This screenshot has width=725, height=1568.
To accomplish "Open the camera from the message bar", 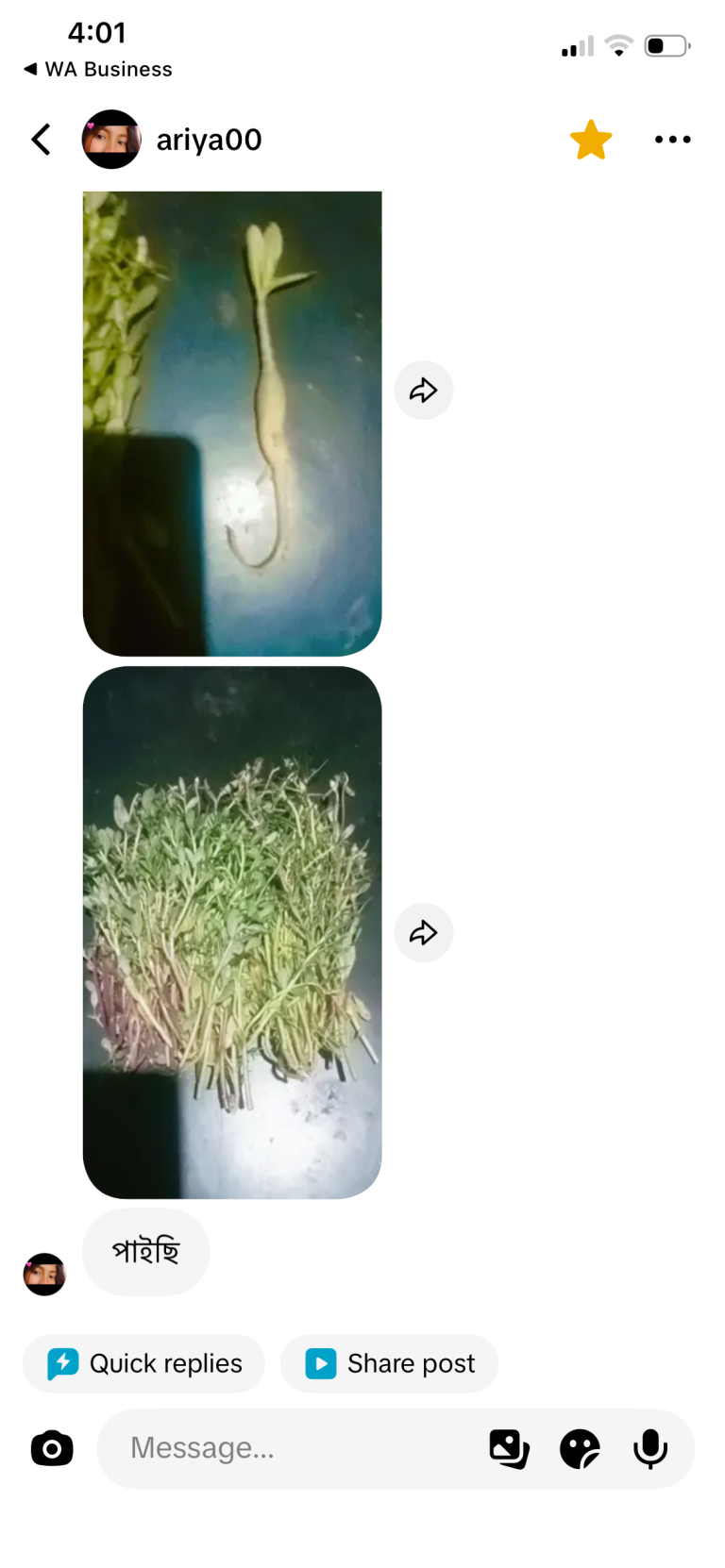I will (x=52, y=1448).
